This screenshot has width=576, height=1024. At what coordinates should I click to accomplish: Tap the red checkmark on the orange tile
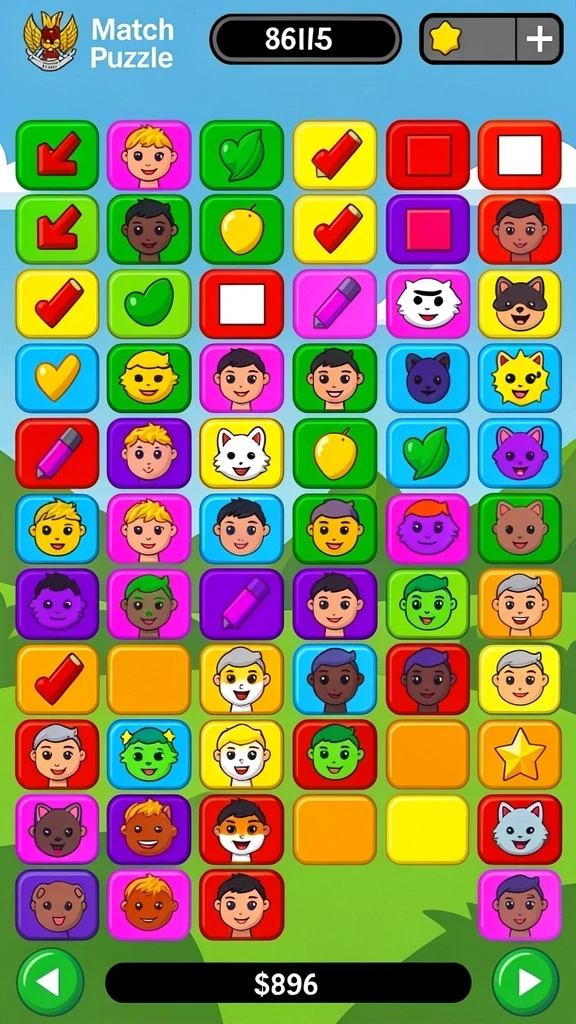(x=57, y=679)
